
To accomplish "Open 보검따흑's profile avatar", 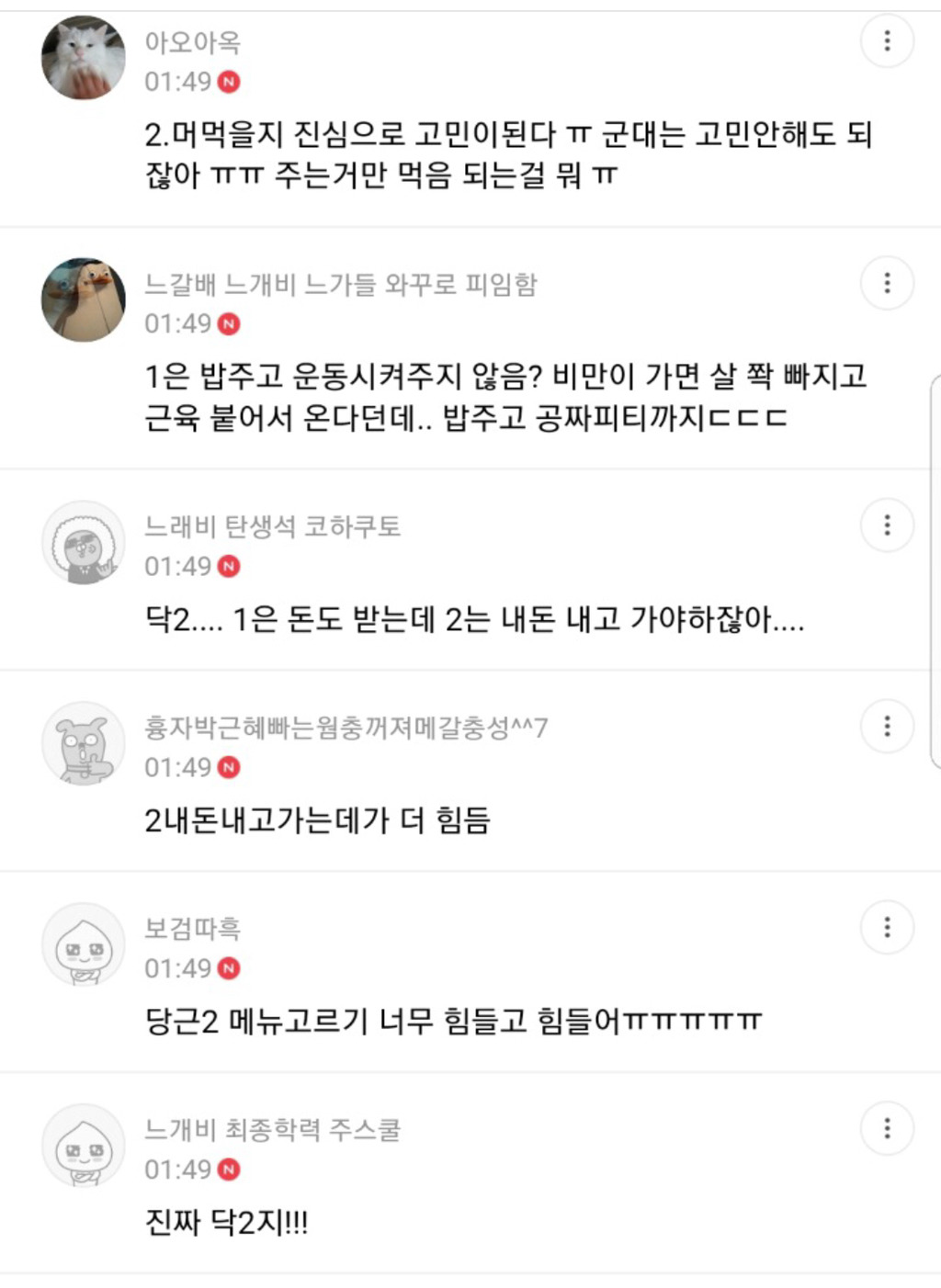I will [84, 944].
